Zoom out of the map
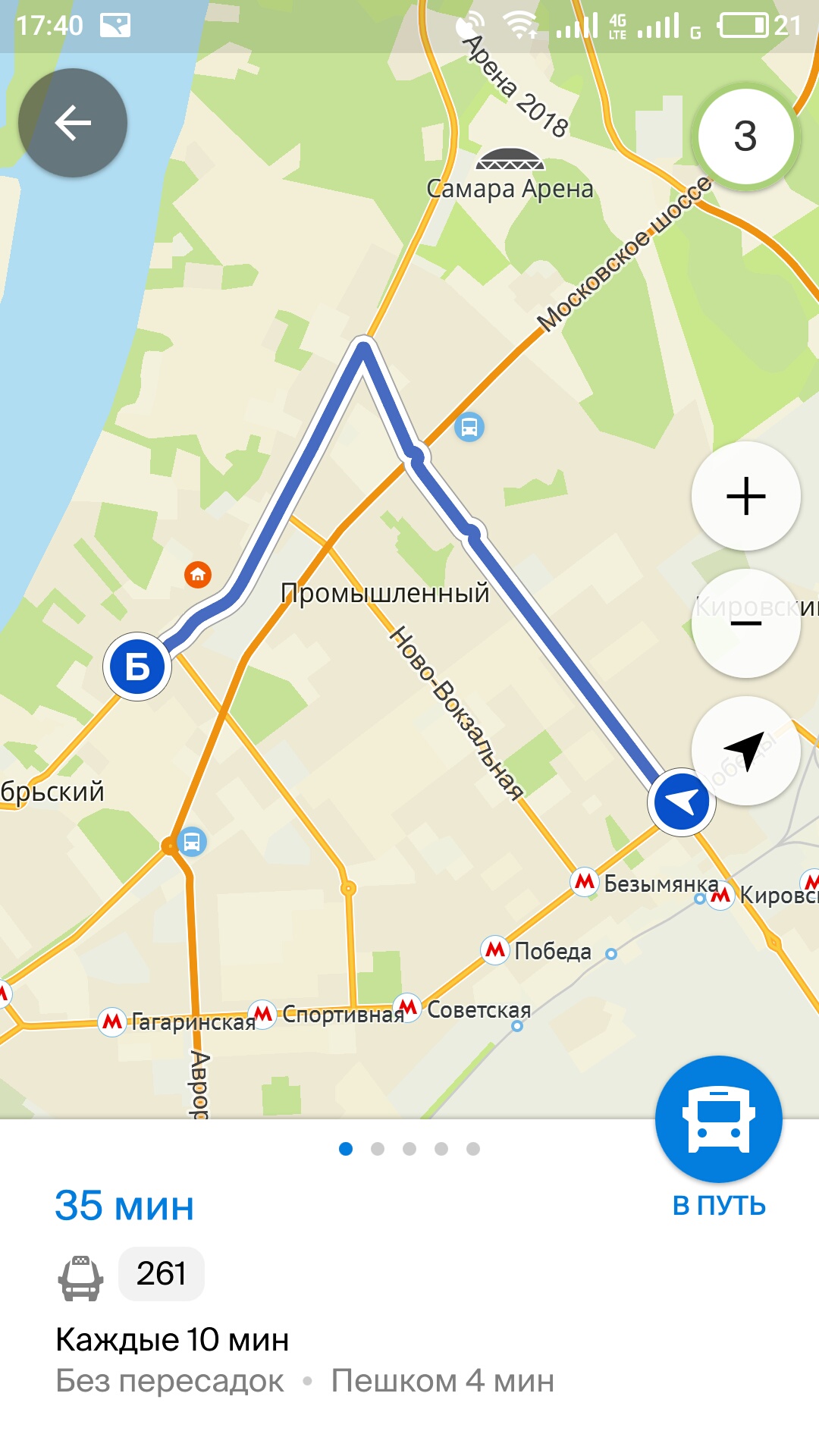This screenshot has width=819, height=1456. 745,623
